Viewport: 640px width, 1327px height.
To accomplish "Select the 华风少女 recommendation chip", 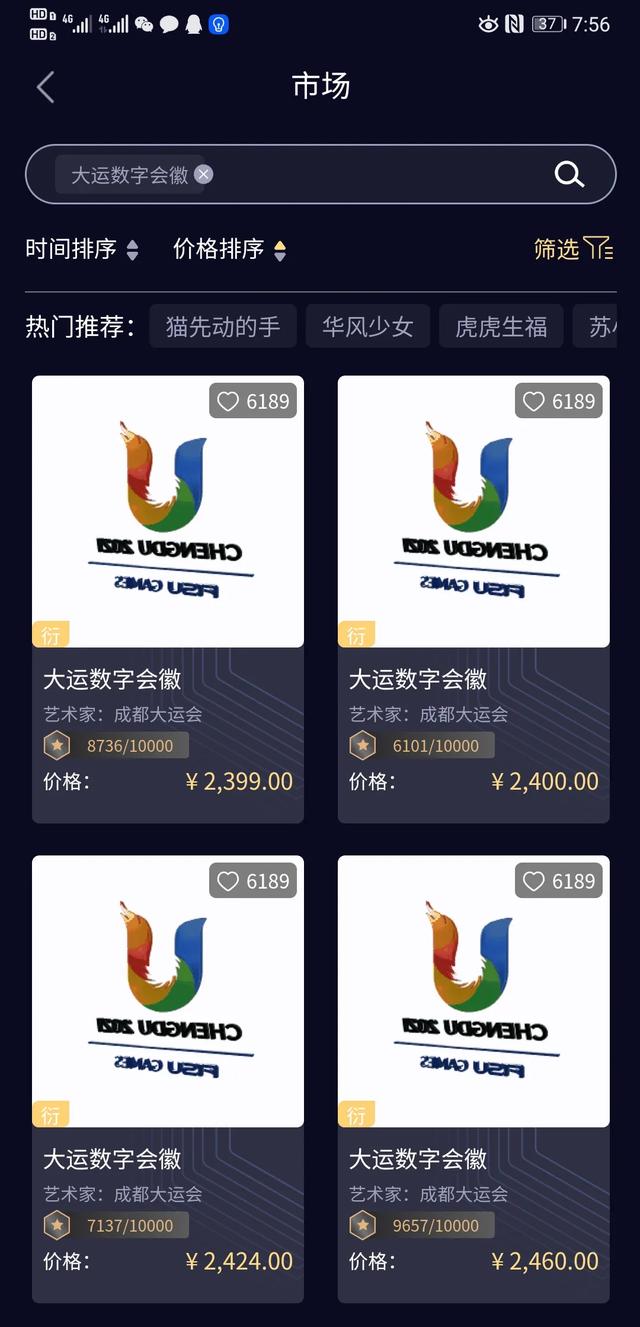I will pyautogui.click(x=368, y=327).
